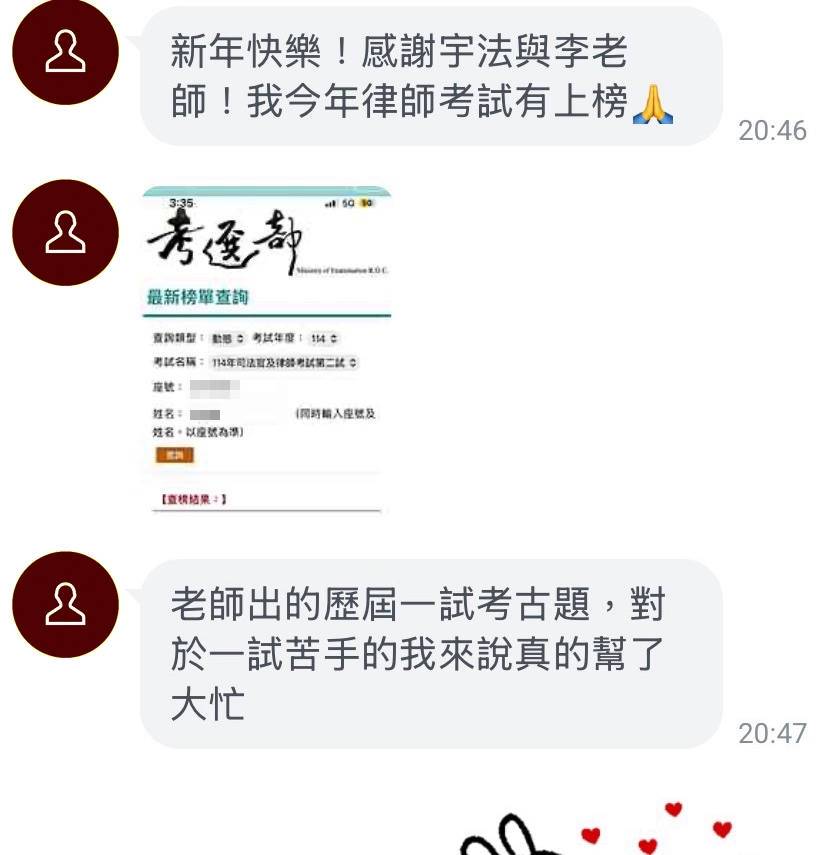This screenshot has height=855, width=828.
Task: Open the shared 考選部 榜單查詢 screenshot image
Action: 266,349
